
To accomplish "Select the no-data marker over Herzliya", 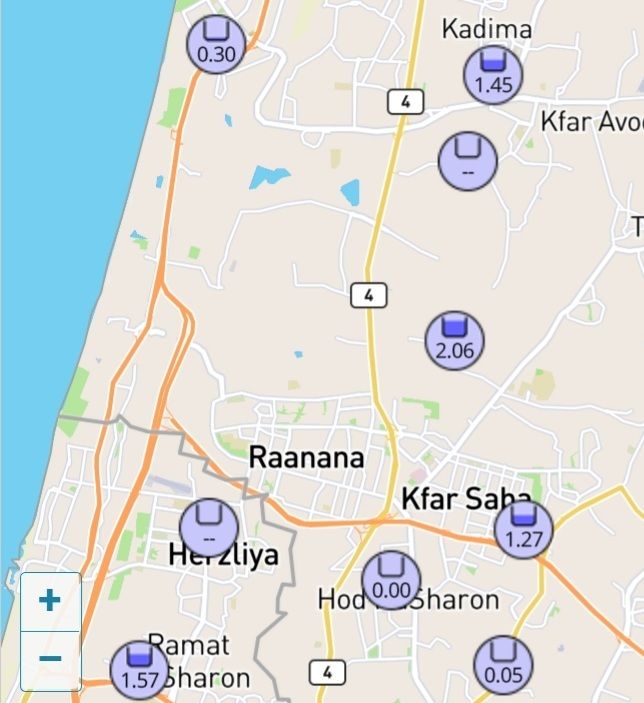I will click(x=209, y=528).
